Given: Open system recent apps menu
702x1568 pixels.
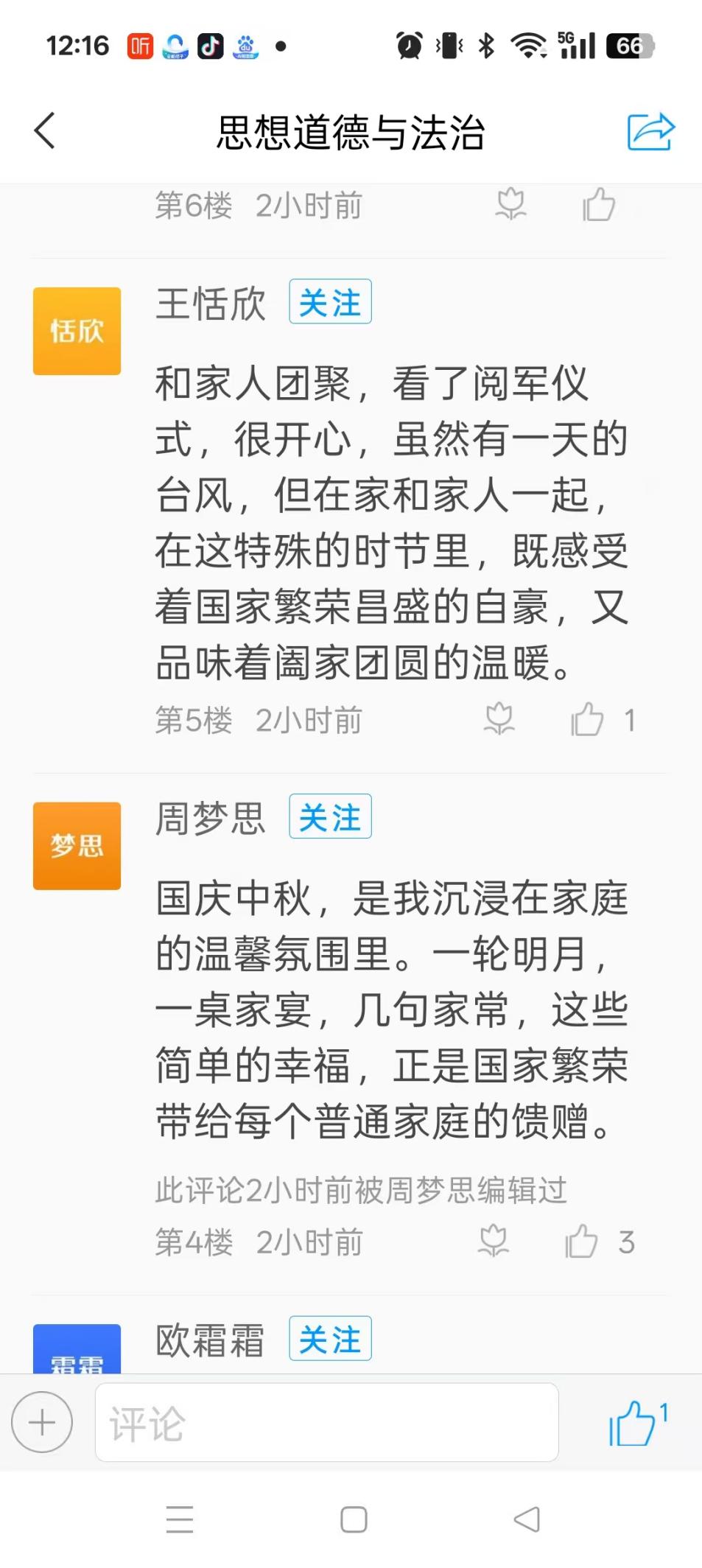Looking at the screenshot, I should pos(179,1519).
